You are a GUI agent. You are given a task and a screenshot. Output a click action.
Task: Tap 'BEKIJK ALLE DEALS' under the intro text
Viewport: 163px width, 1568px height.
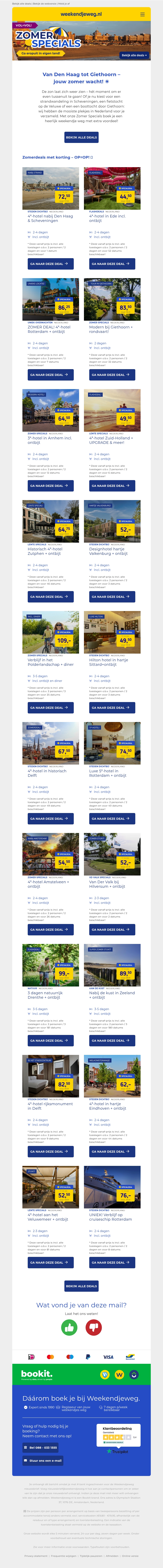point(81,138)
